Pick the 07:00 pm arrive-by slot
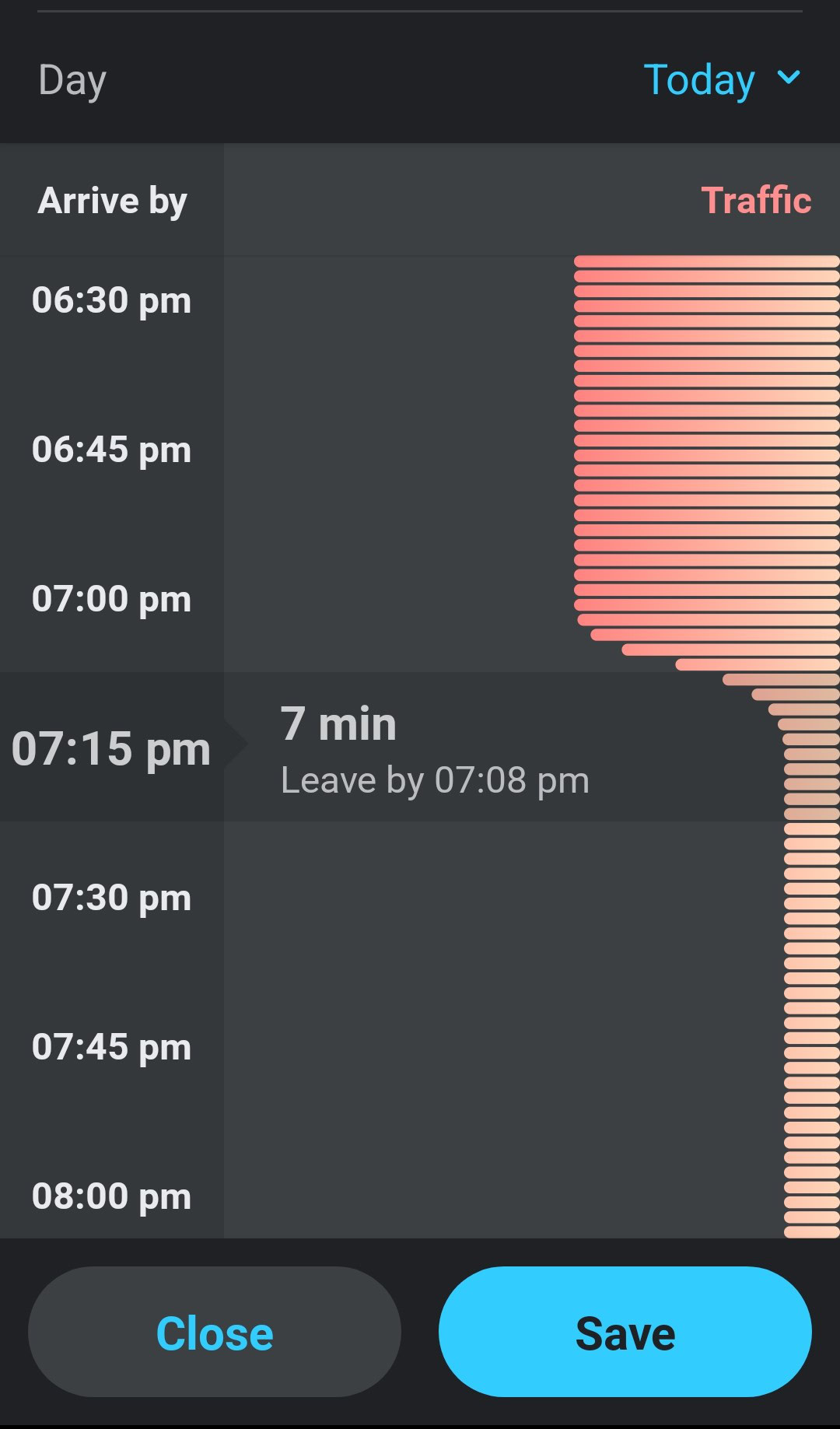Screen dimensions: 840x1429 click(x=112, y=600)
